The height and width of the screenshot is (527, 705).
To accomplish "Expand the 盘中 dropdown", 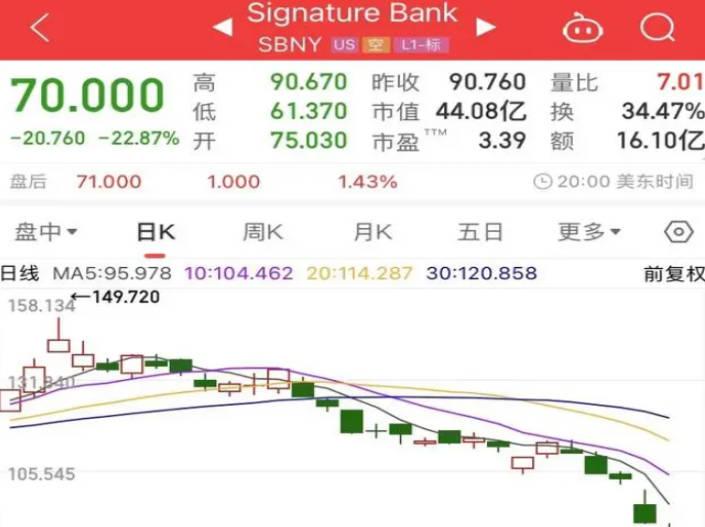I will coord(45,232).
